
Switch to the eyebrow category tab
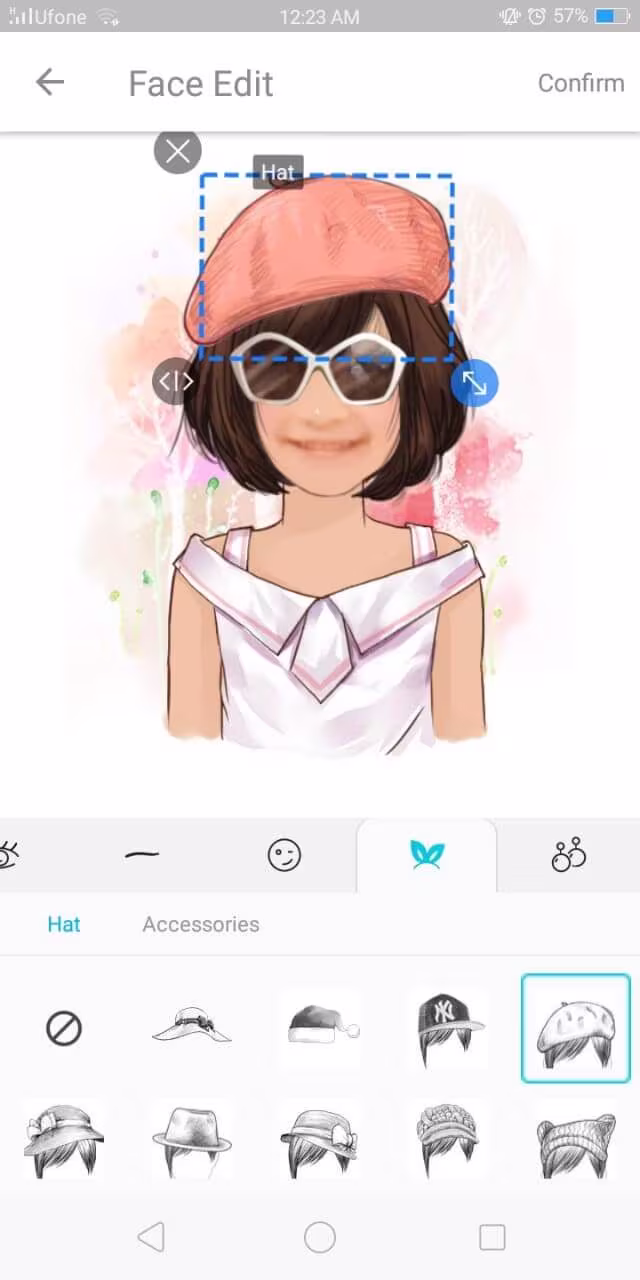[x=142, y=855]
